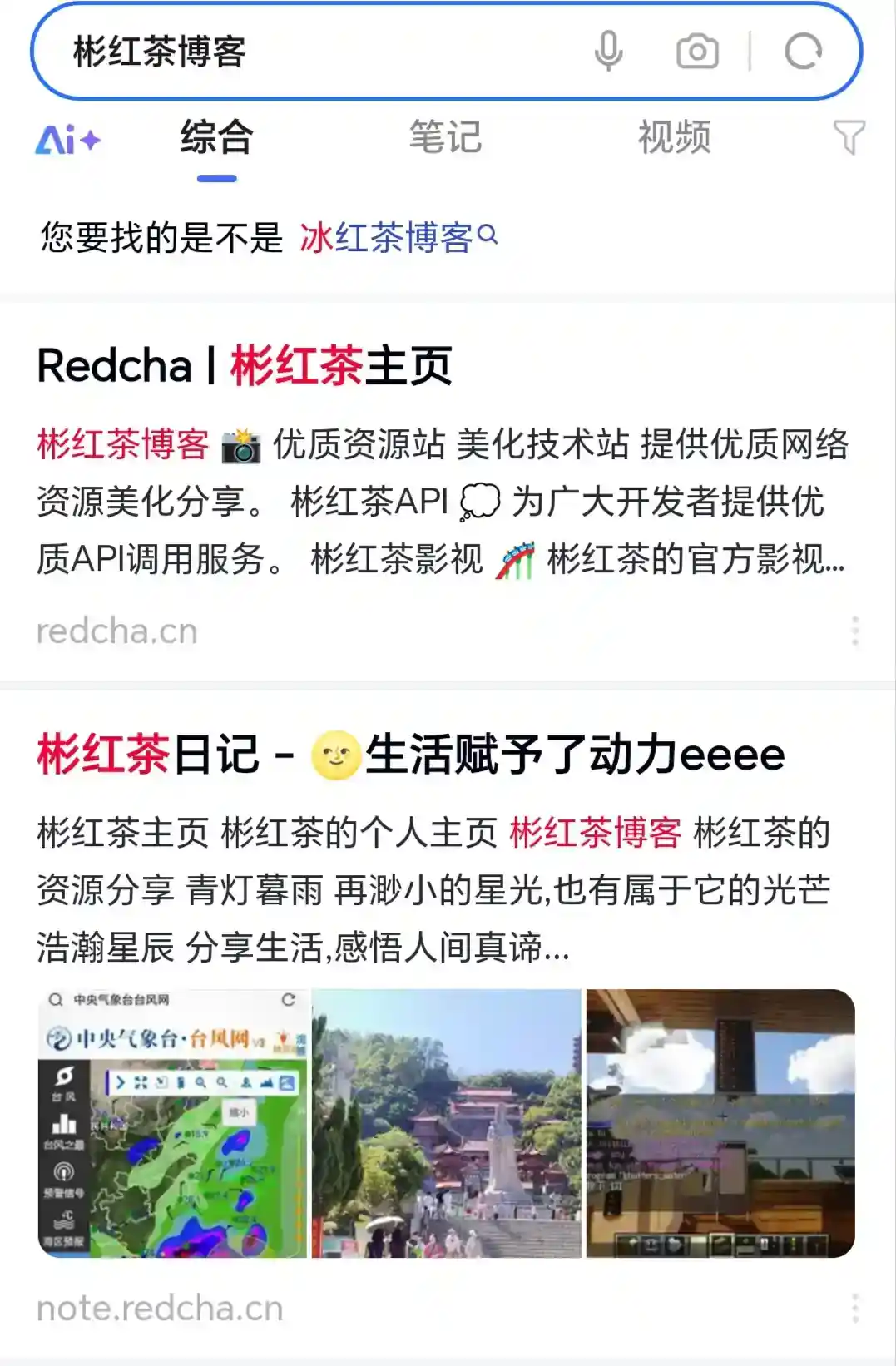Select the 综合 tab
This screenshot has width=896, height=1366.
pos(216,137)
